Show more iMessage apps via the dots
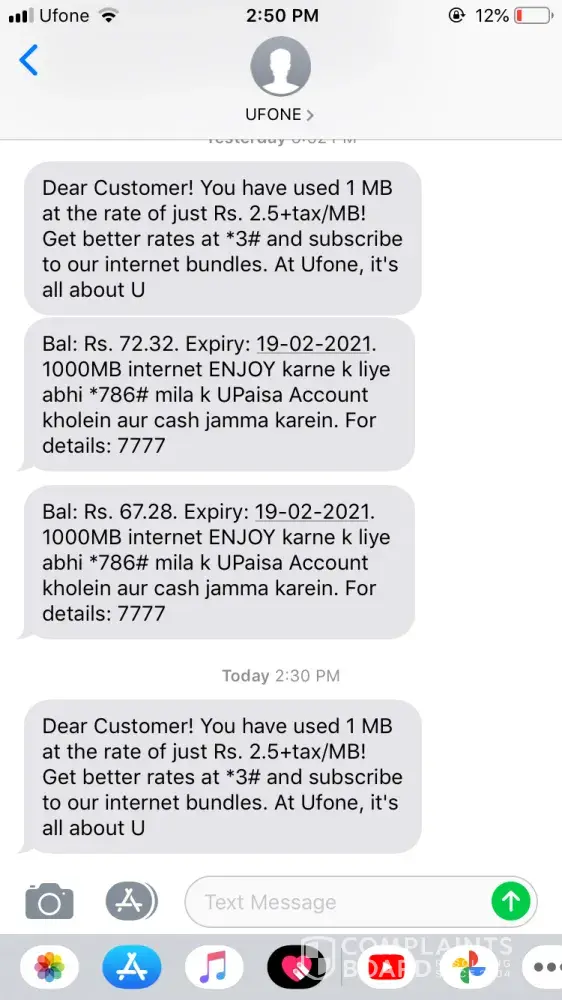Image resolution: width=562 pixels, height=1000 pixels. click(x=544, y=967)
